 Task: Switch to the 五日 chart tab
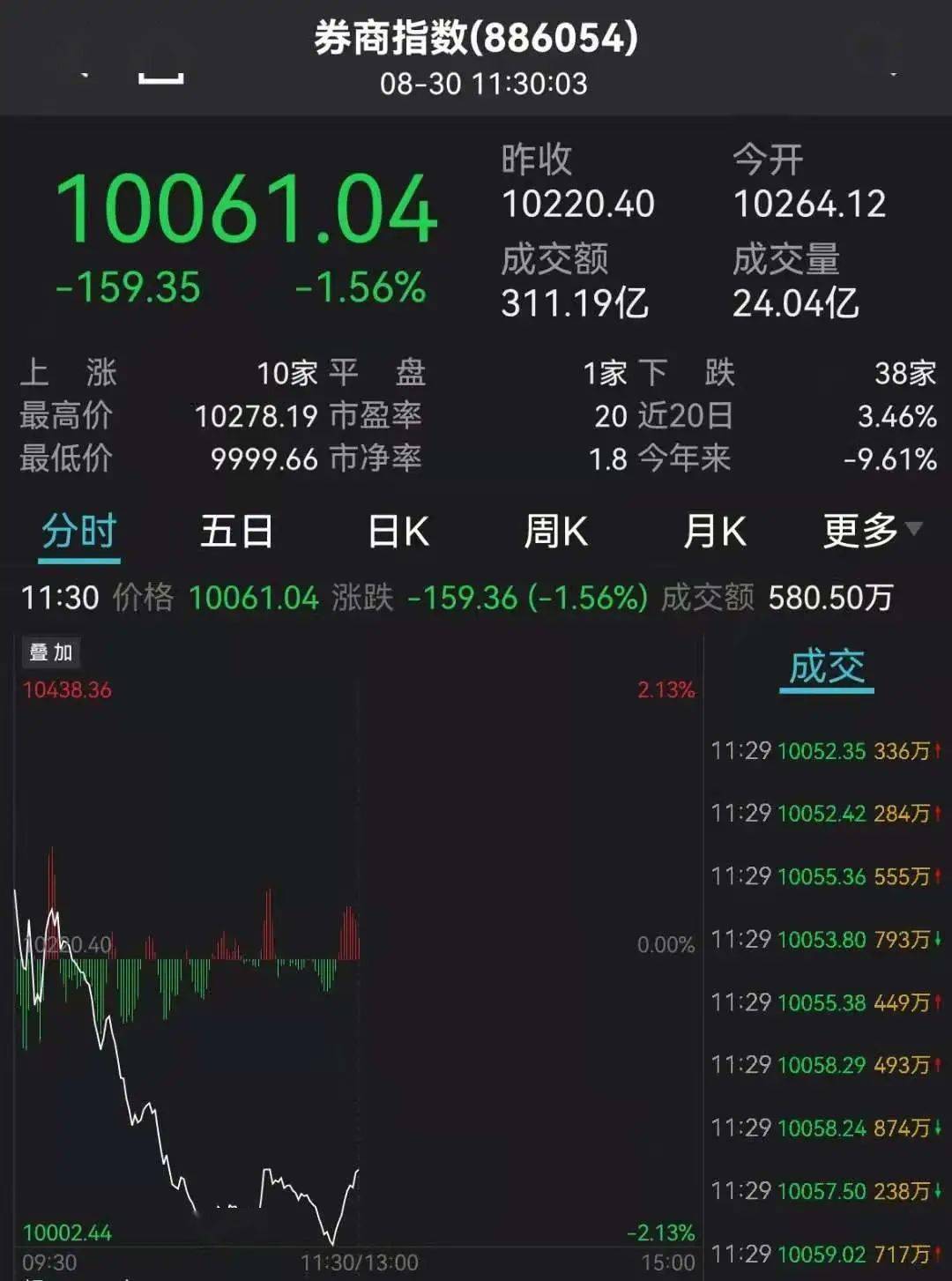236,532
